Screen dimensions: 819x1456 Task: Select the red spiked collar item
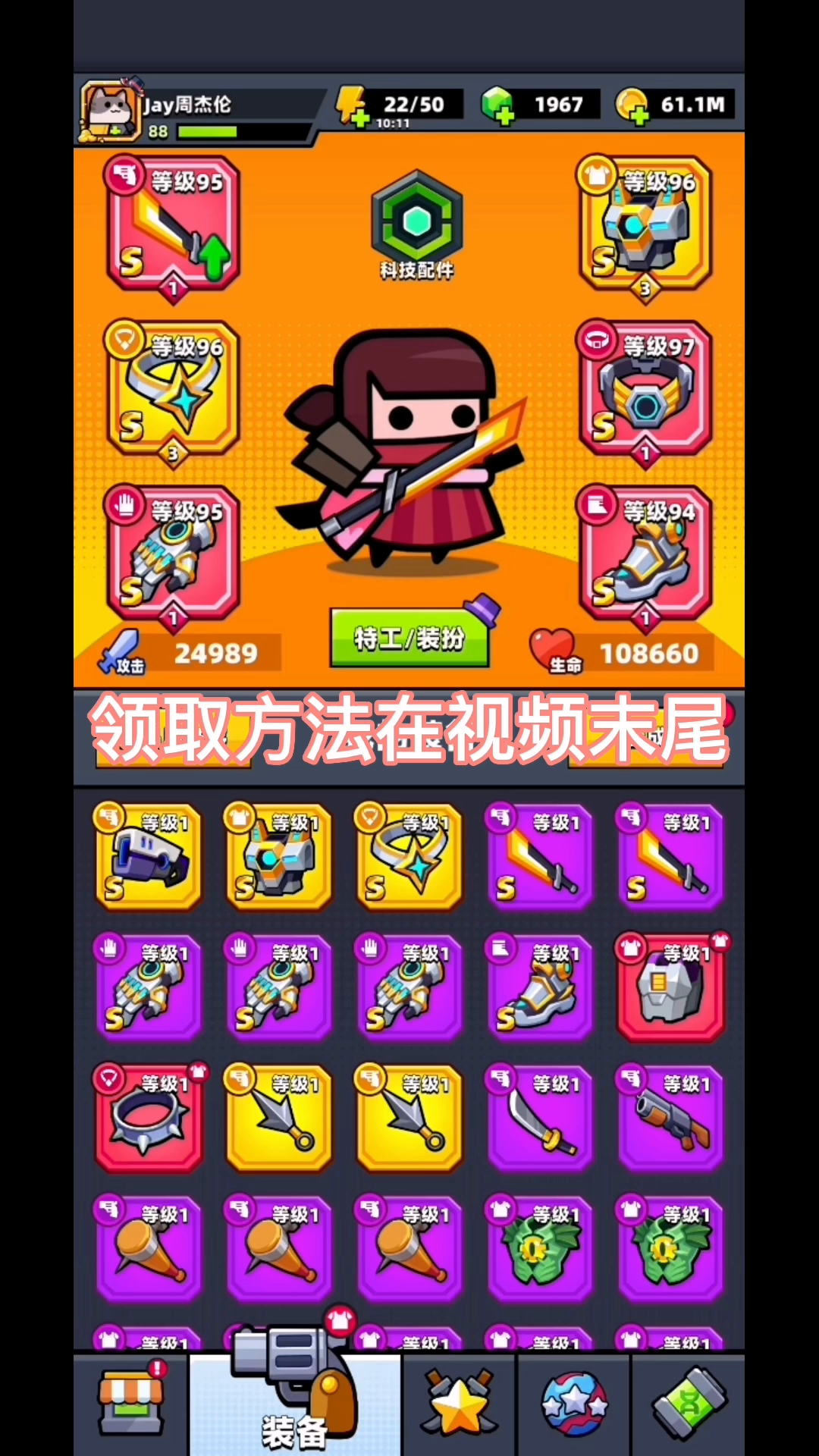(x=149, y=1118)
